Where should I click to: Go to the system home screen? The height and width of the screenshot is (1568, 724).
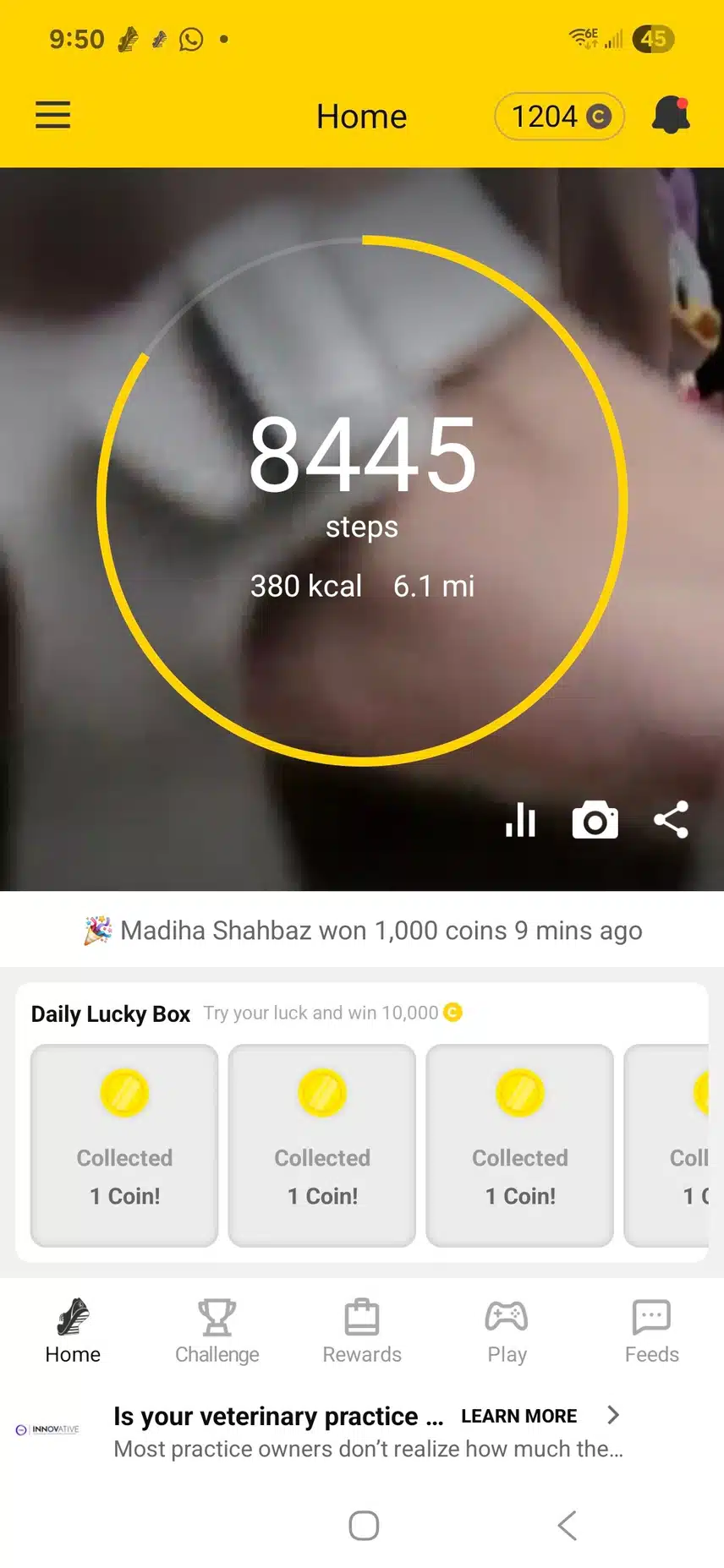tap(364, 1526)
